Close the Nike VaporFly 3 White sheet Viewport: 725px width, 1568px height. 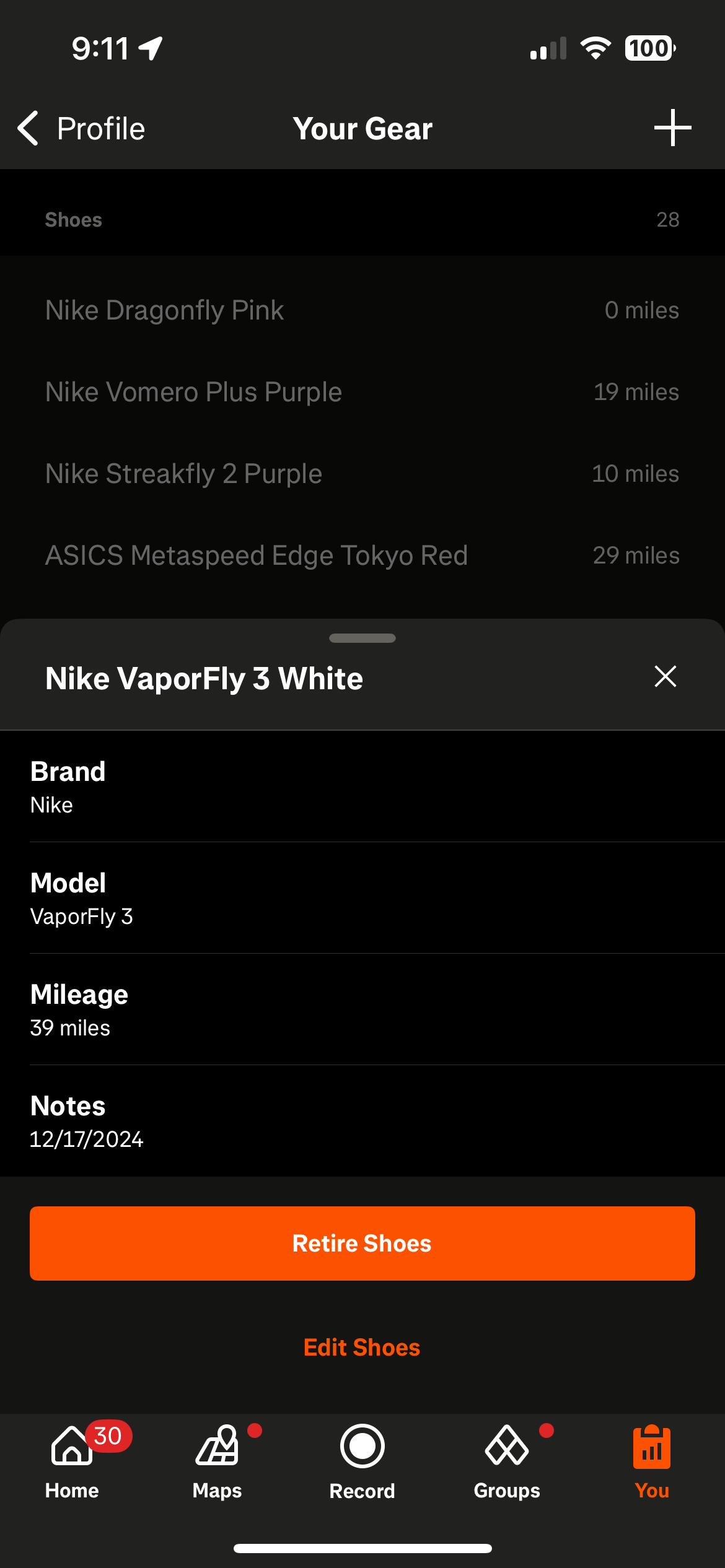coord(665,677)
